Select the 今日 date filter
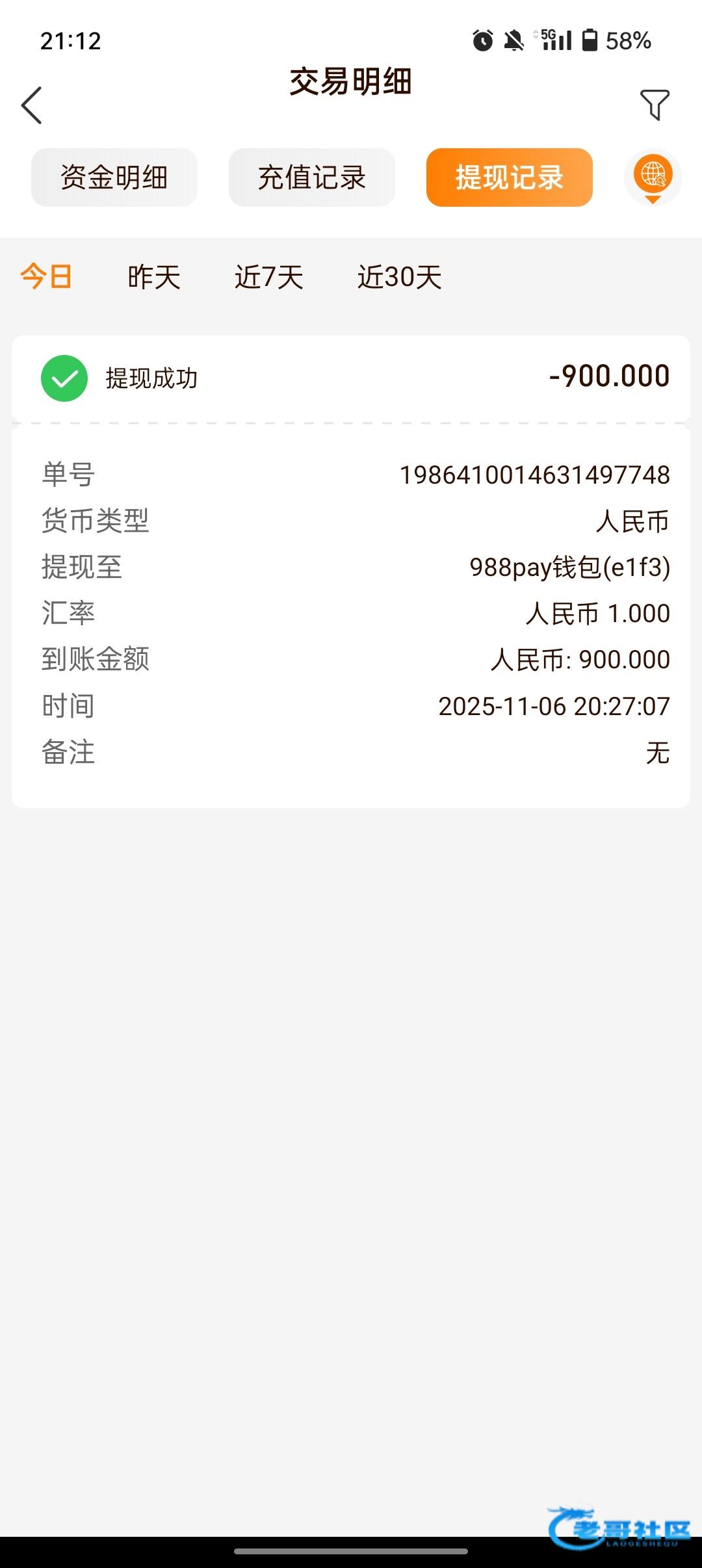702x1568 pixels. 45,277
